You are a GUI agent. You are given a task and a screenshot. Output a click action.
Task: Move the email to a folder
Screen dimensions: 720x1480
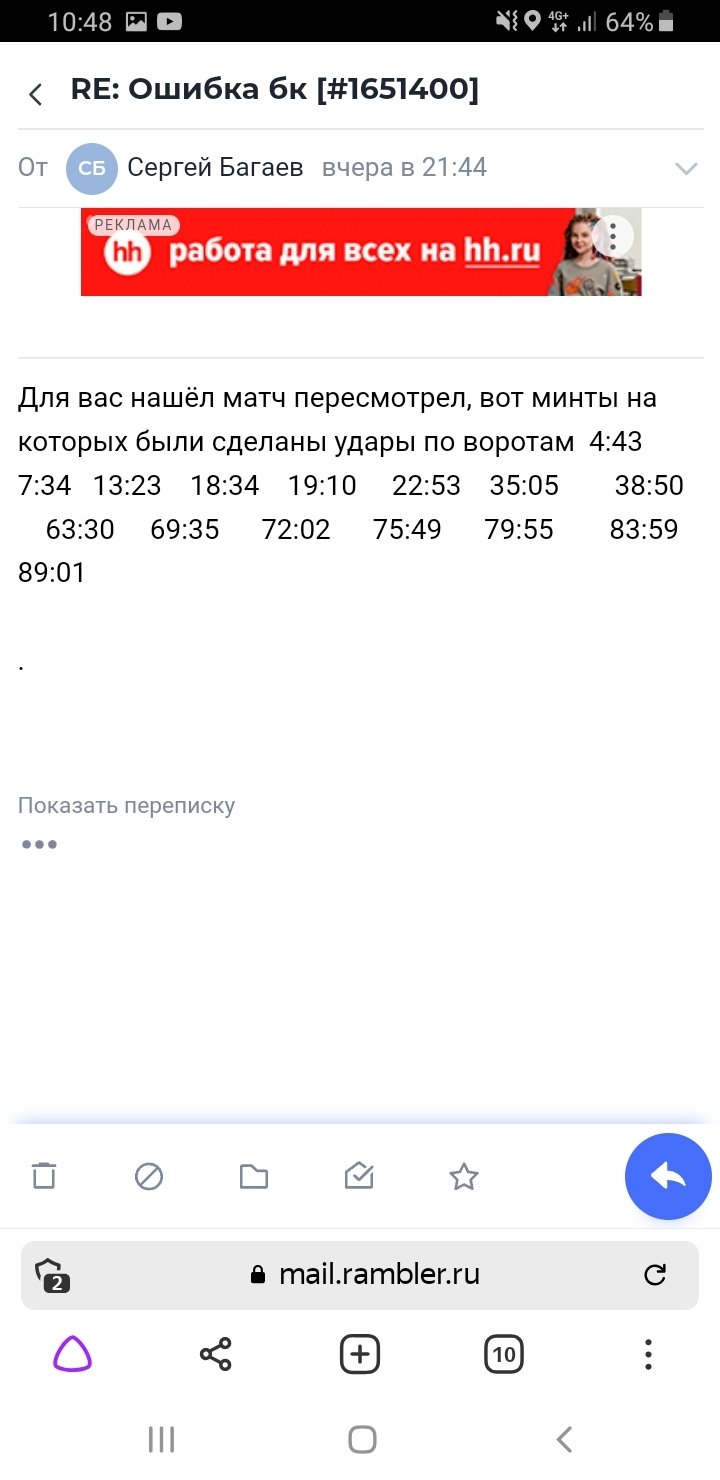[254, 1177]
